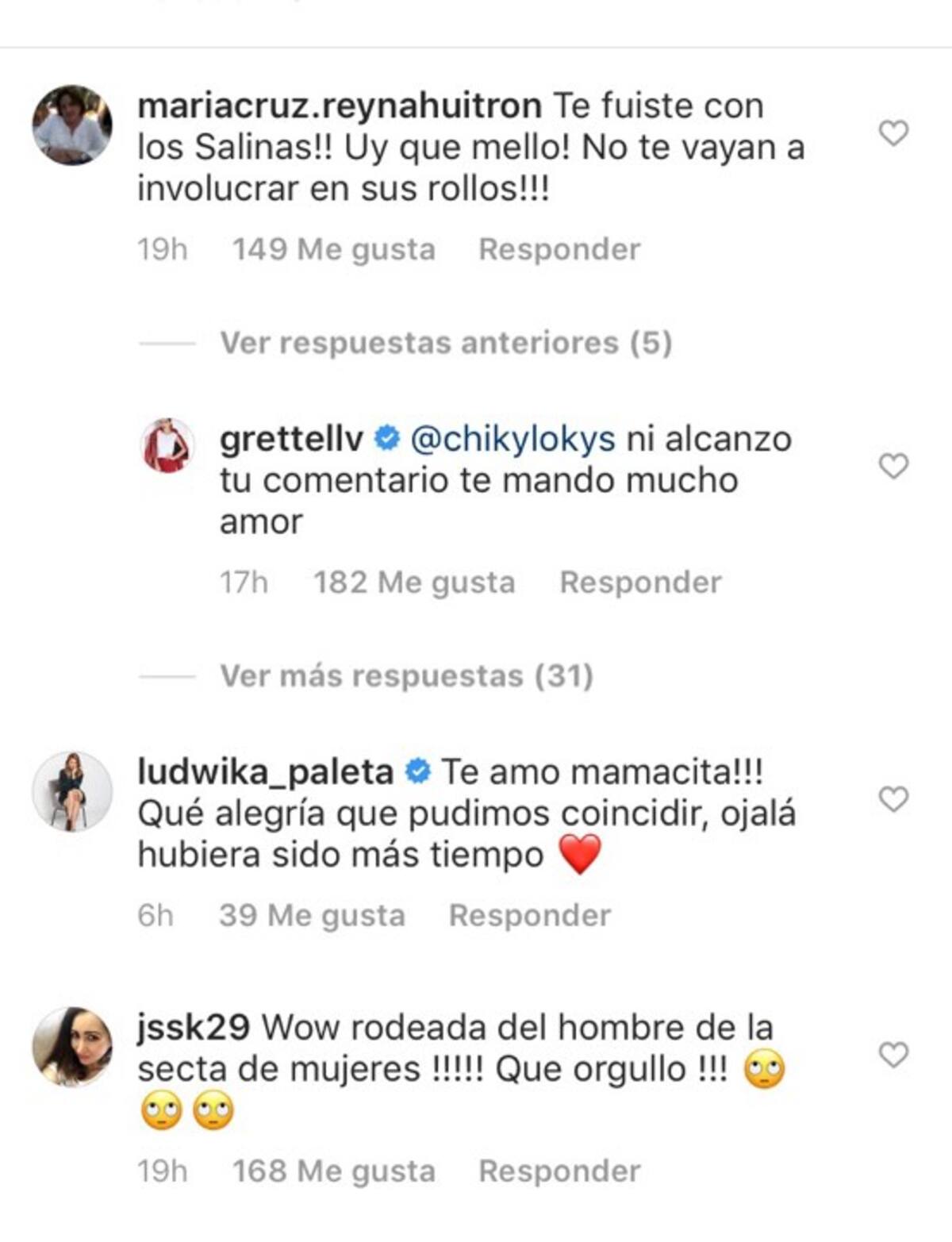View likes on jssk29's comment

[333, 1171]
